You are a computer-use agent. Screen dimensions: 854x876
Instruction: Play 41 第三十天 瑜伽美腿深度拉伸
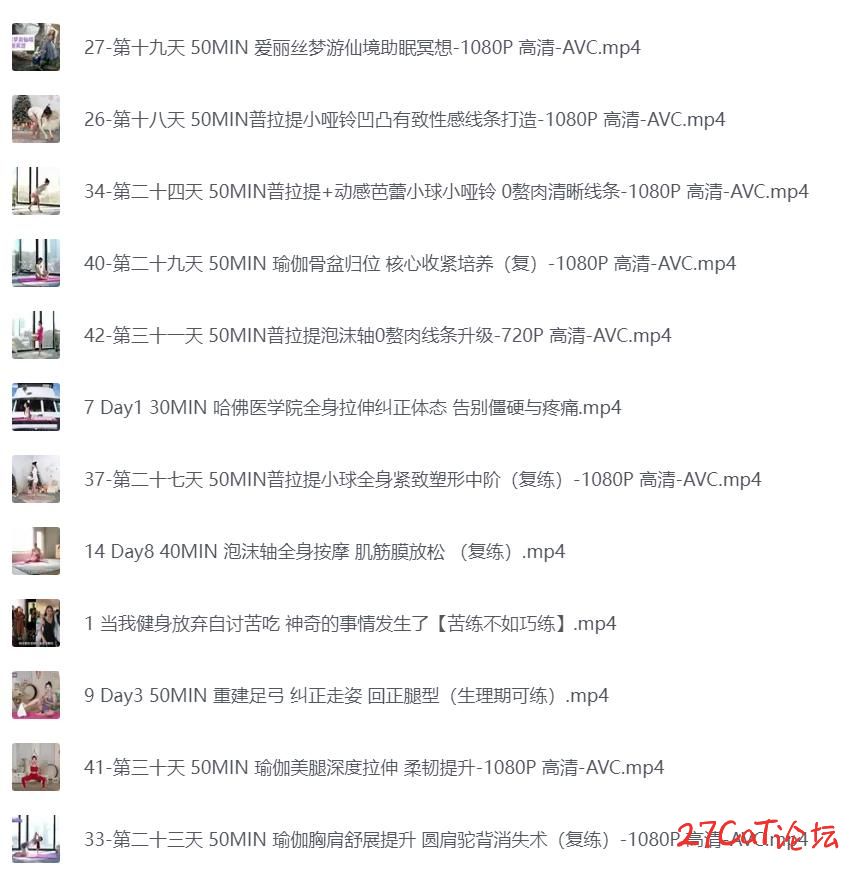click(x=374, y=767)
